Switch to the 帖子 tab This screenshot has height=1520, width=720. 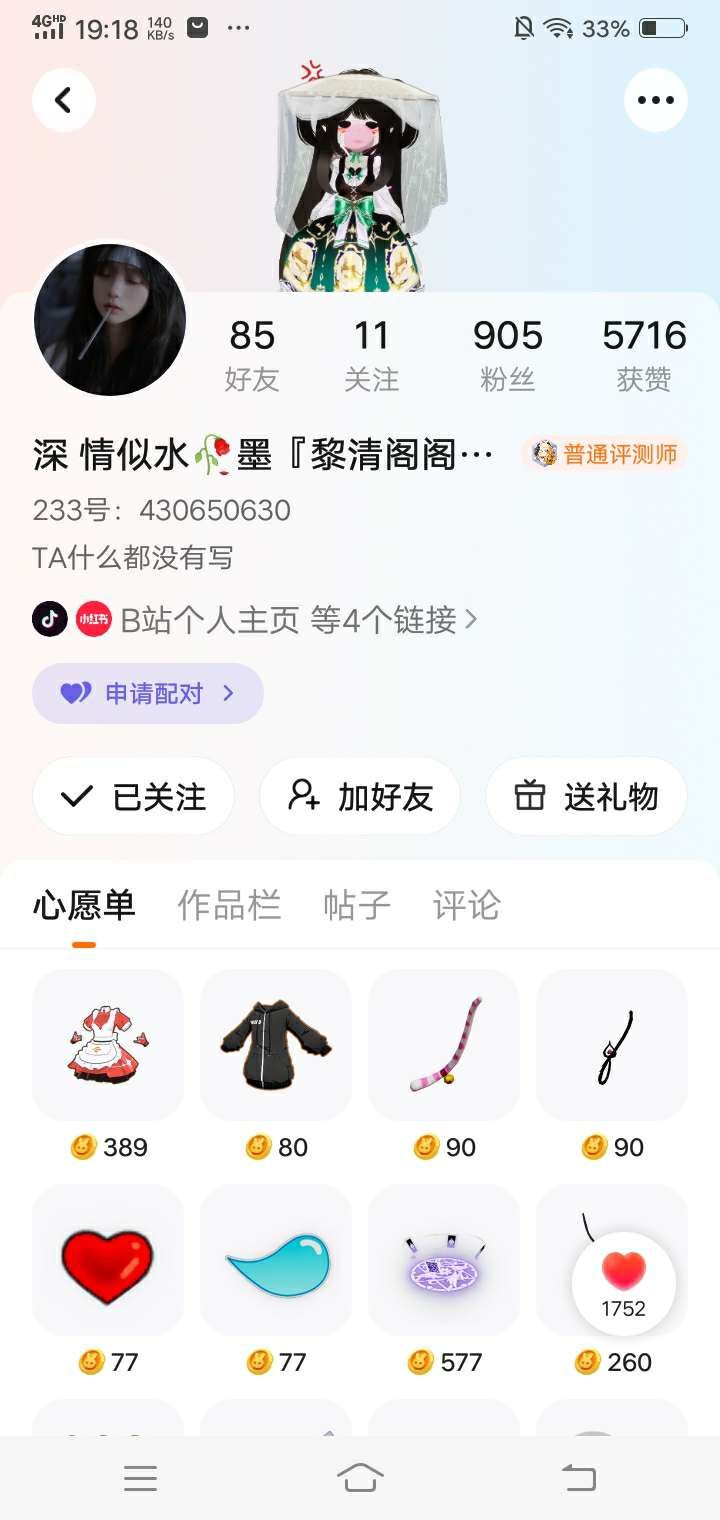[357, 905]
